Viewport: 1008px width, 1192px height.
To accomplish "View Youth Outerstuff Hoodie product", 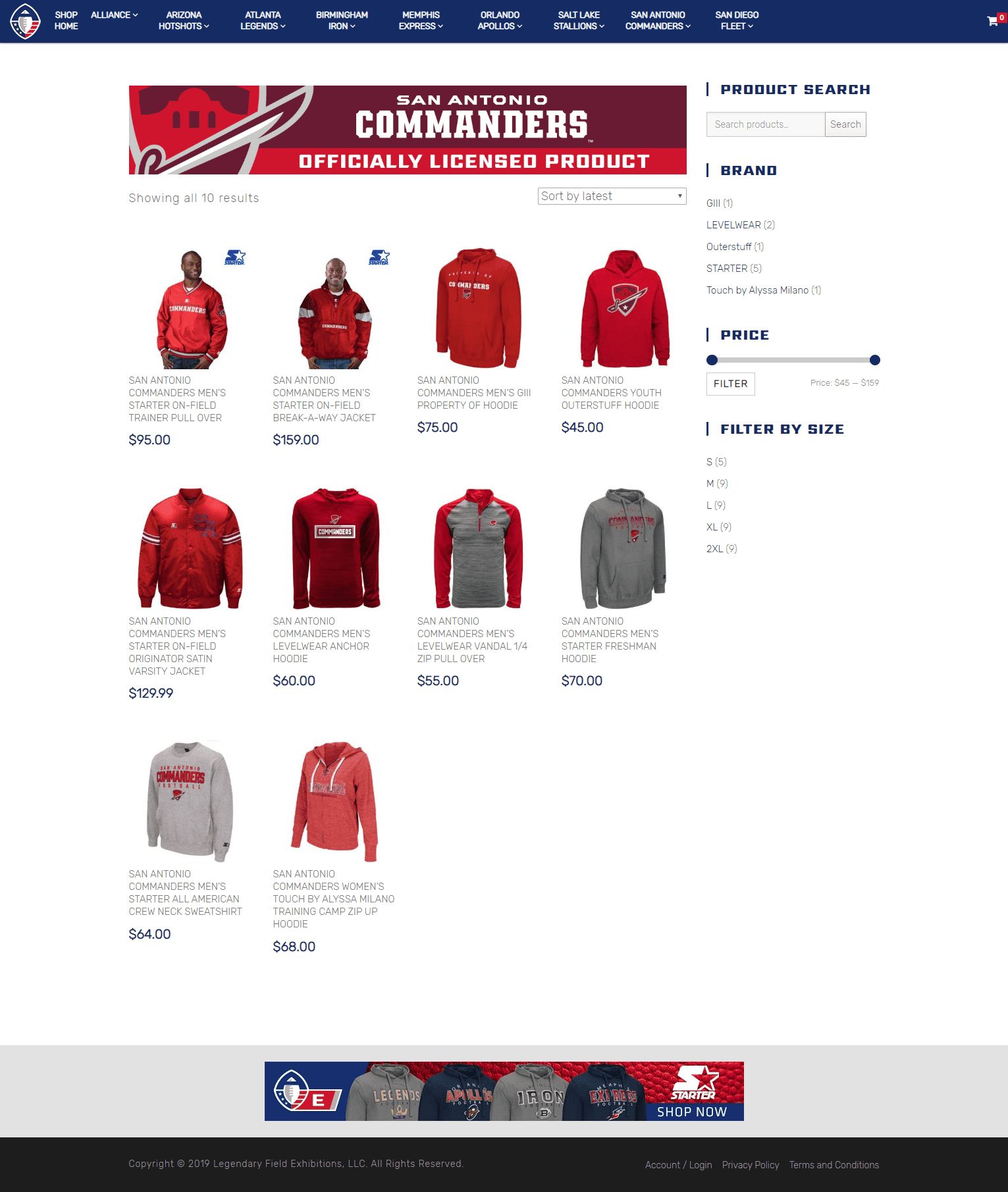I will 611,393.
